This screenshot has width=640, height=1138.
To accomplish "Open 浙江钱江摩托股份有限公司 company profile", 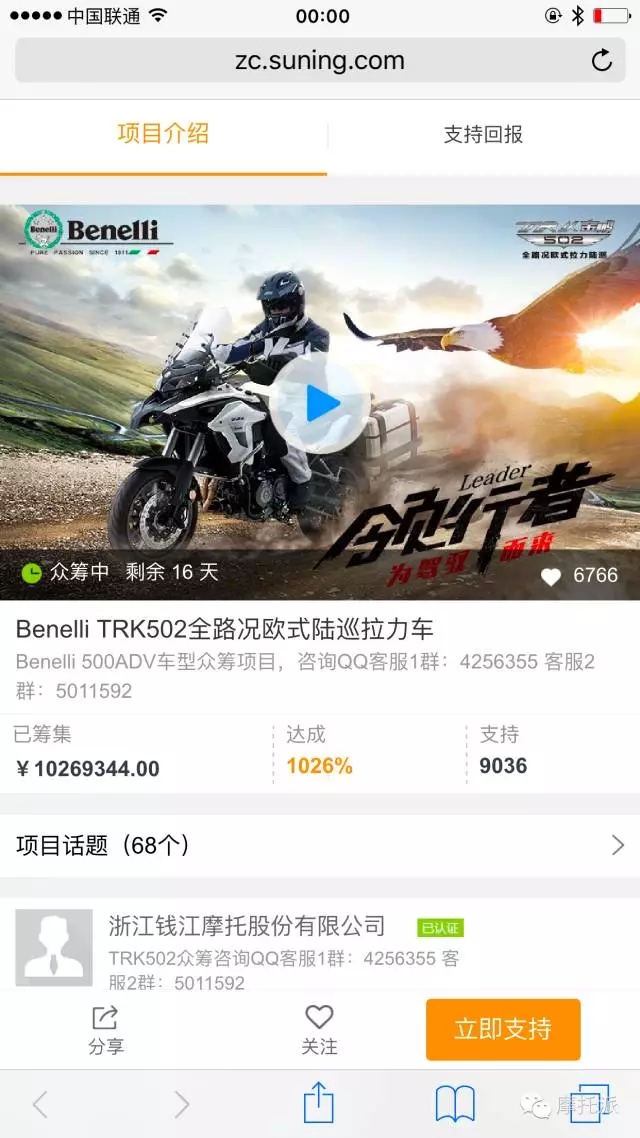I will (246, 925).
